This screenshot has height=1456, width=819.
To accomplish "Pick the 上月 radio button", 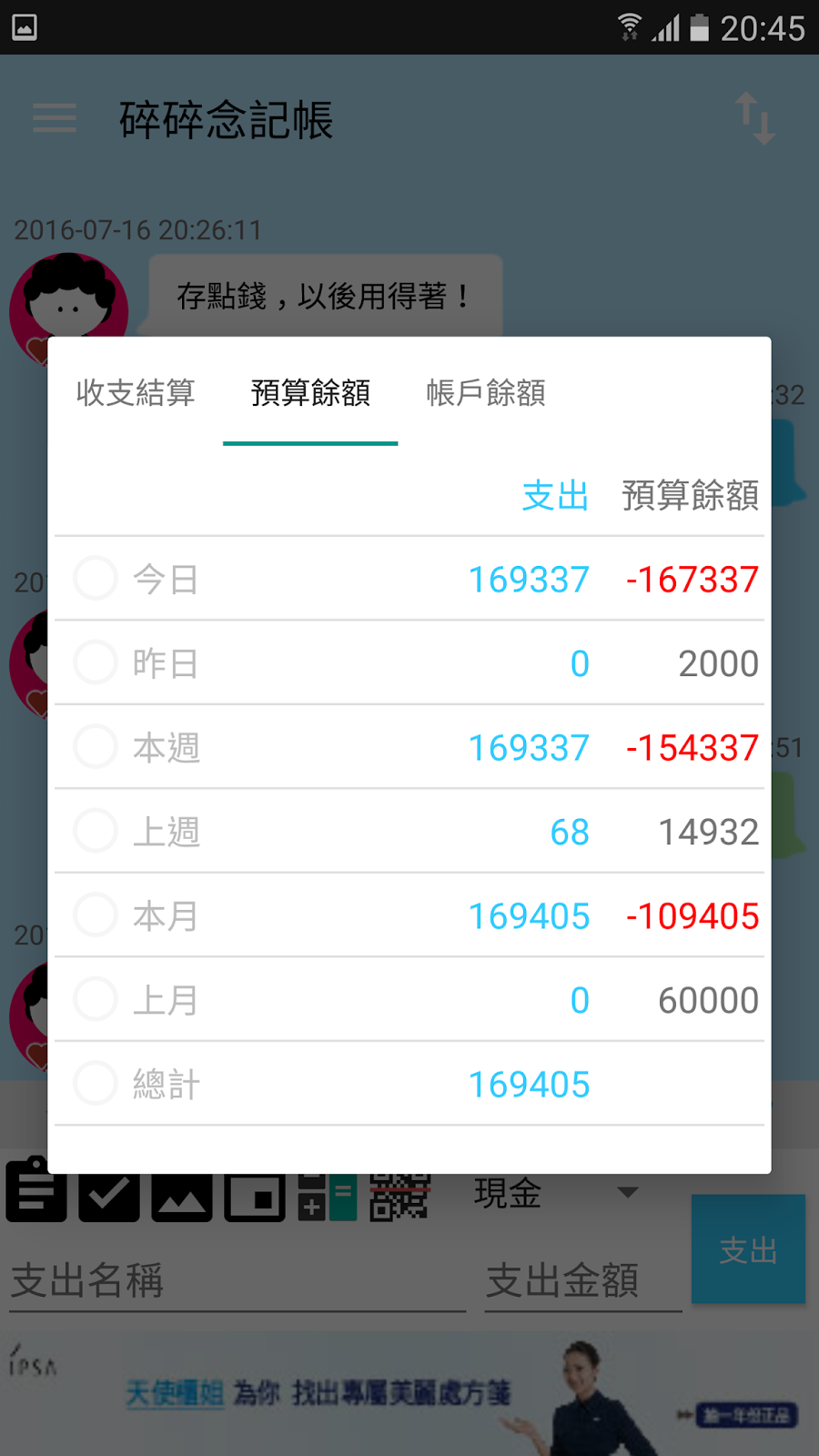I will (x=96, y=999).
